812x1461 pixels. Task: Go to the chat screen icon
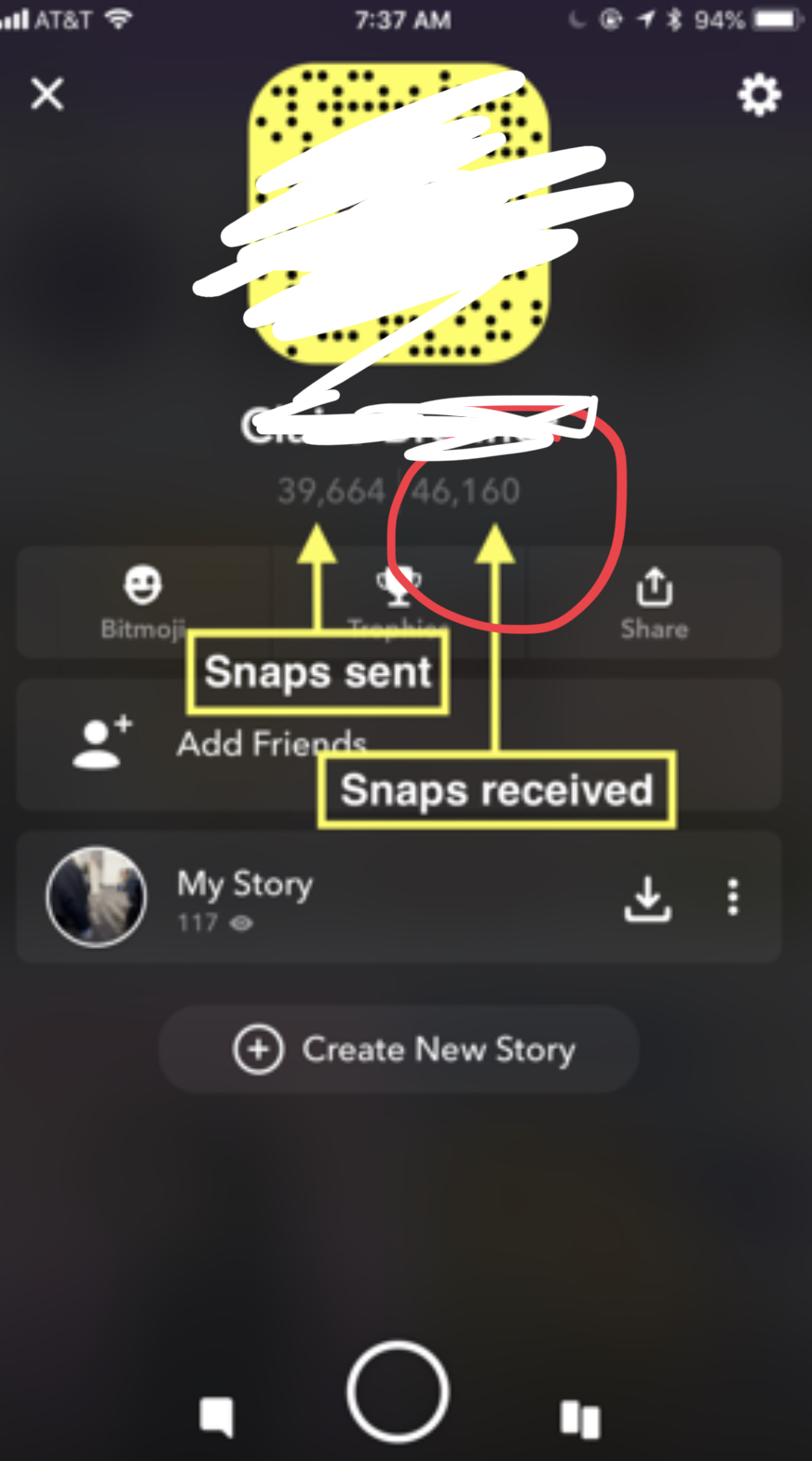(x=216, y=1416)
